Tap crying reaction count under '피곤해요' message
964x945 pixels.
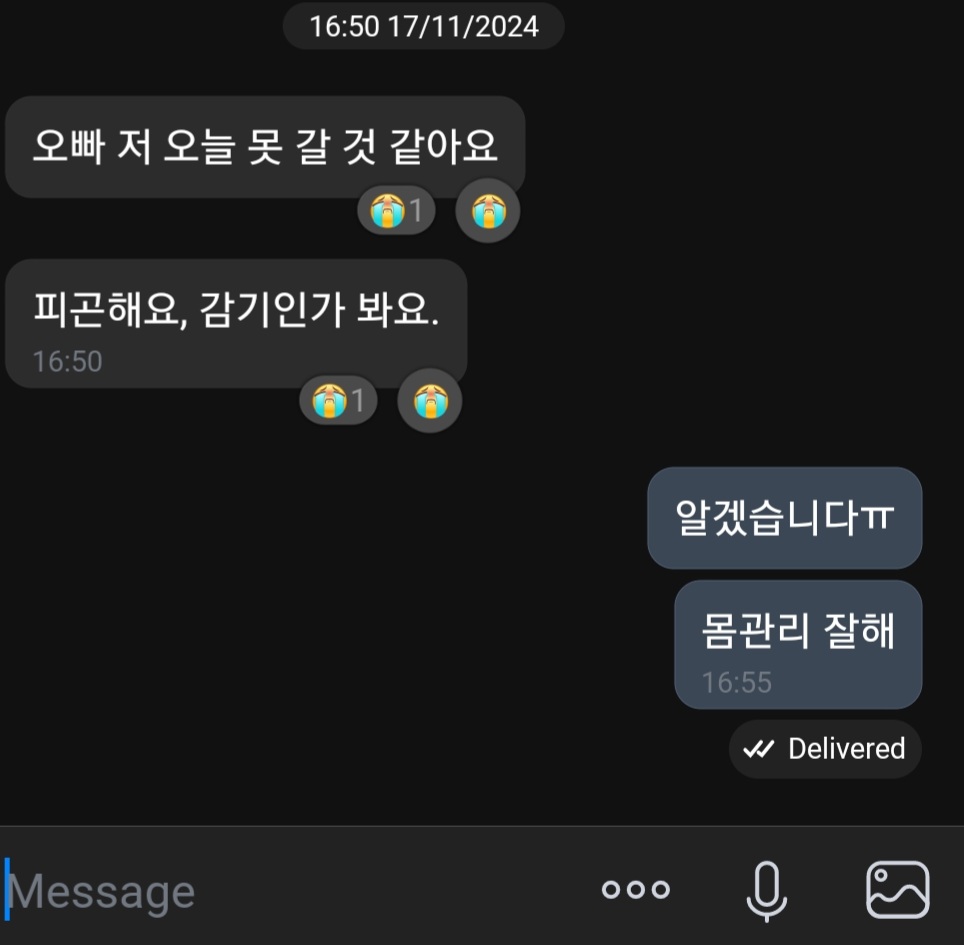pyautogui.click(x=339, y=401)
